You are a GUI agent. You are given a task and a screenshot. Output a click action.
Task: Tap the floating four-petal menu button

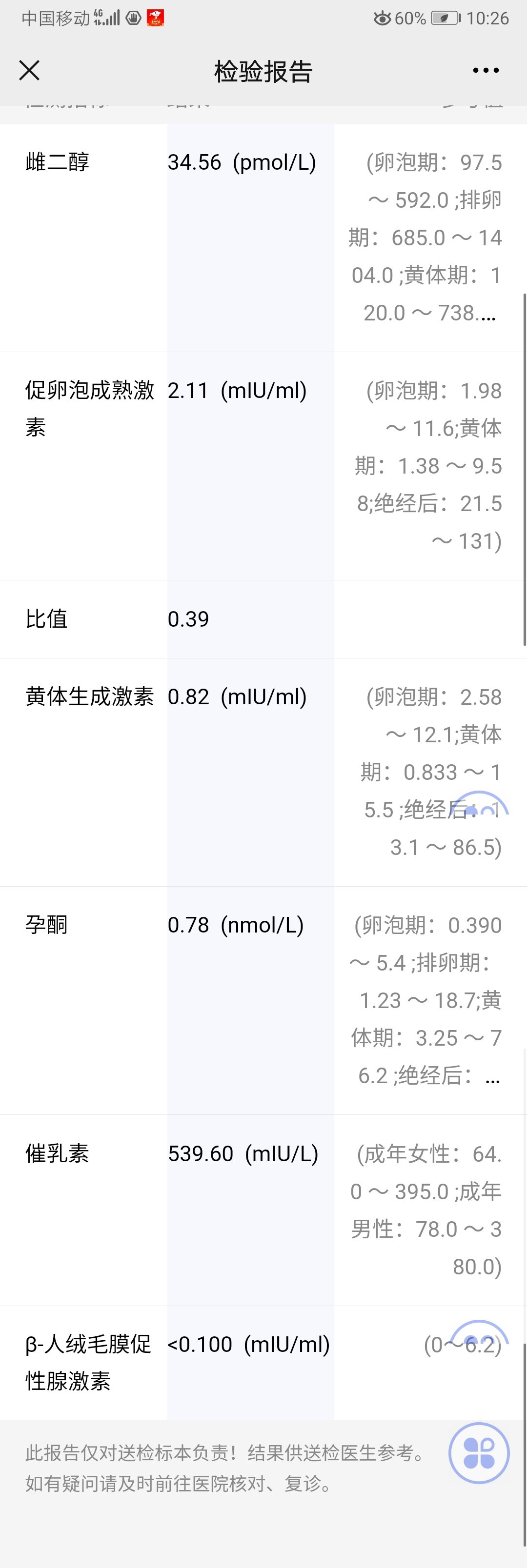479,1452
